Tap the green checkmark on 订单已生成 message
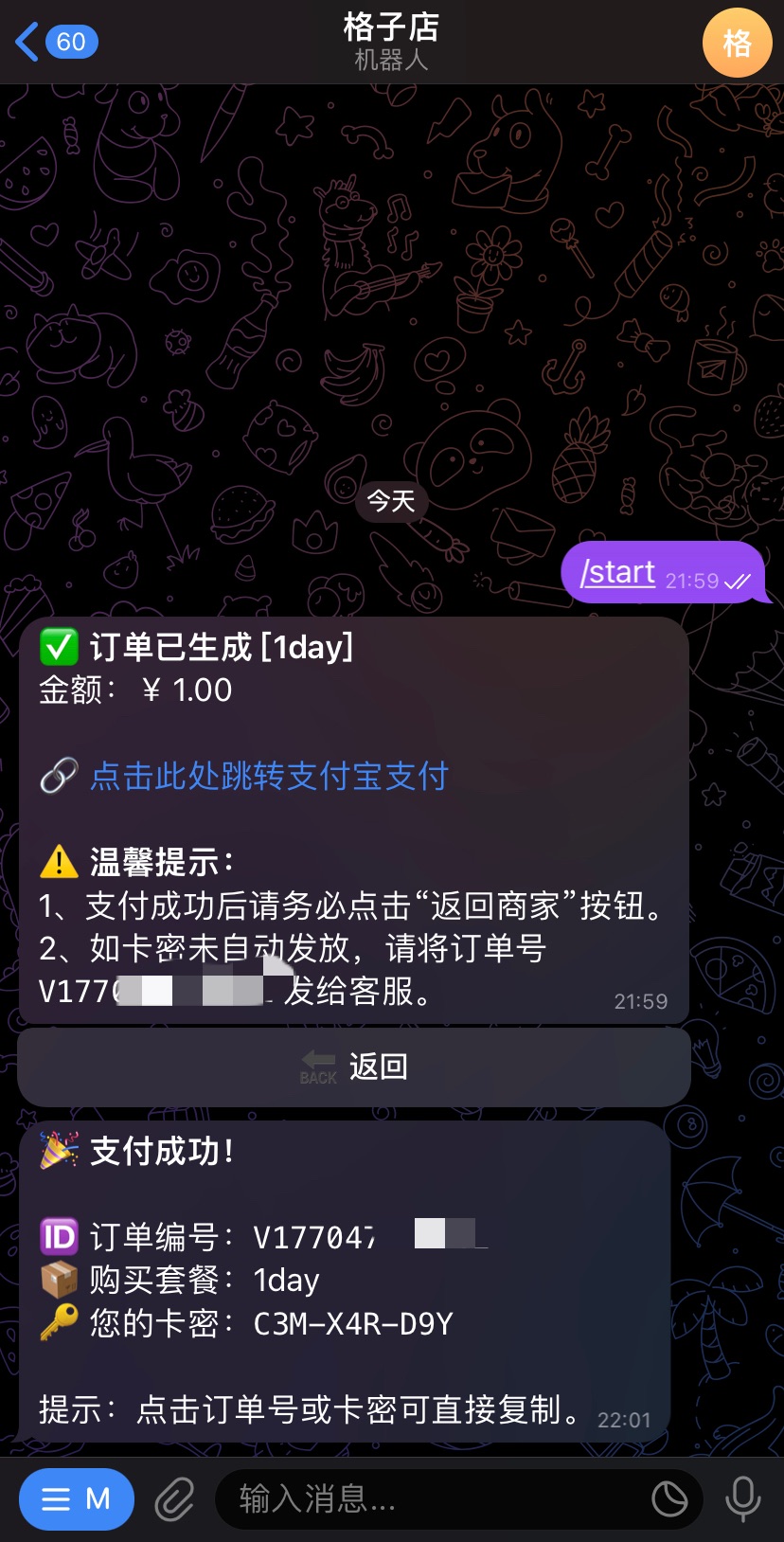The width and height of the screenshot is (784, 1542). coord(57,648)
